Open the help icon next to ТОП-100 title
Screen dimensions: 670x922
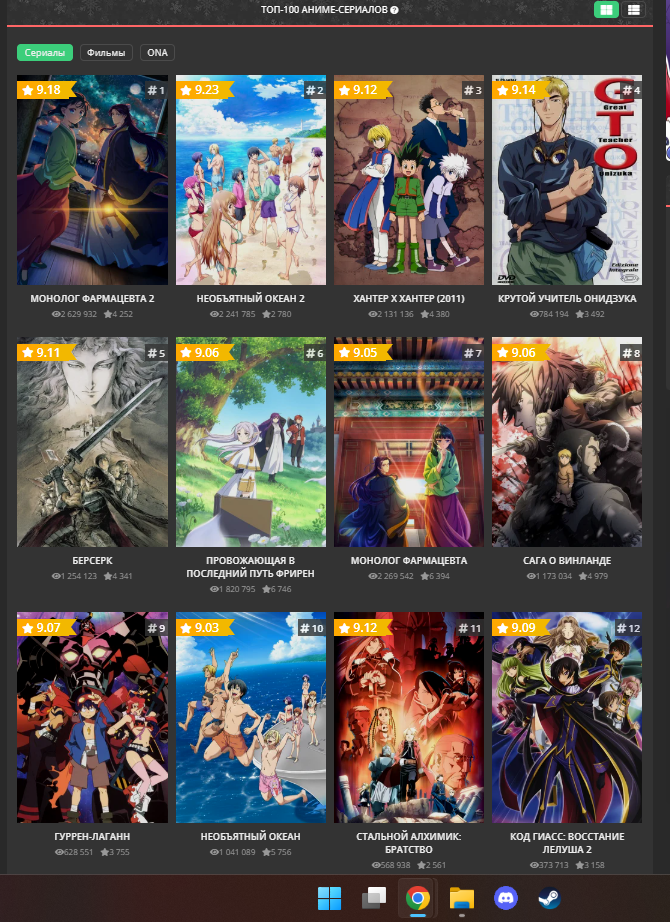[395, 10]
